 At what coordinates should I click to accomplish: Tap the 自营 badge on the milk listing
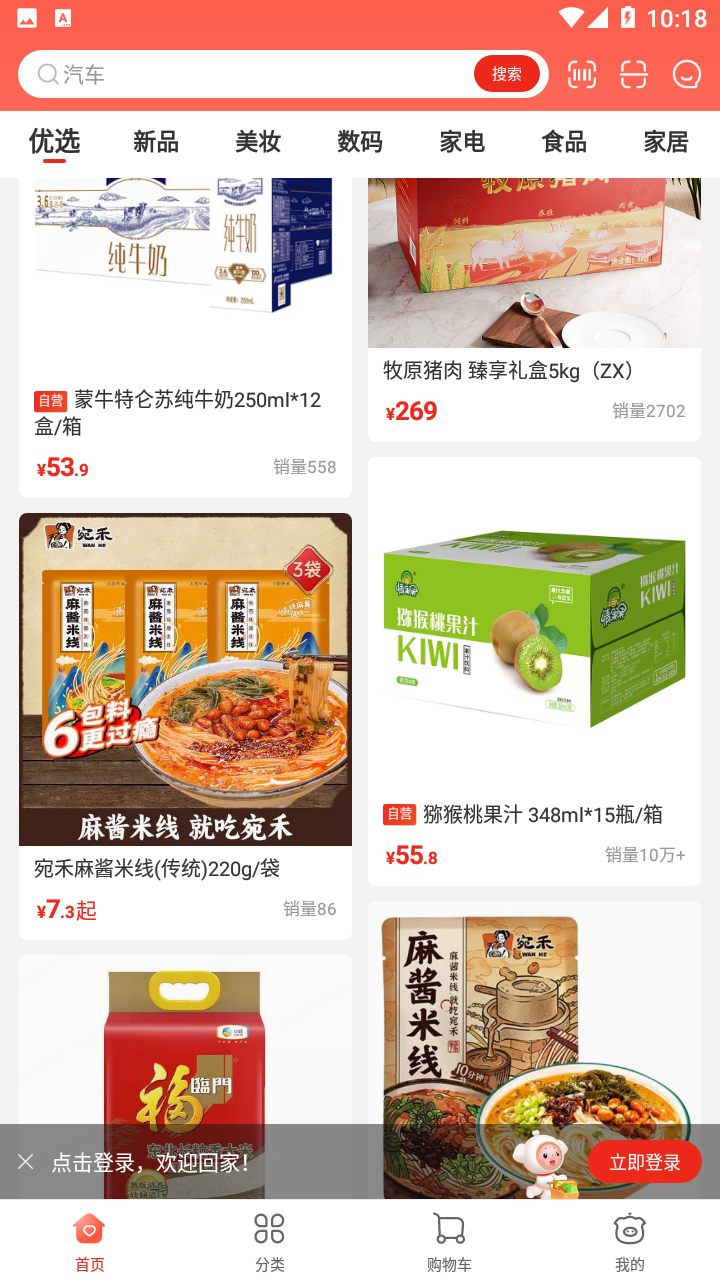tap(51, 401)
